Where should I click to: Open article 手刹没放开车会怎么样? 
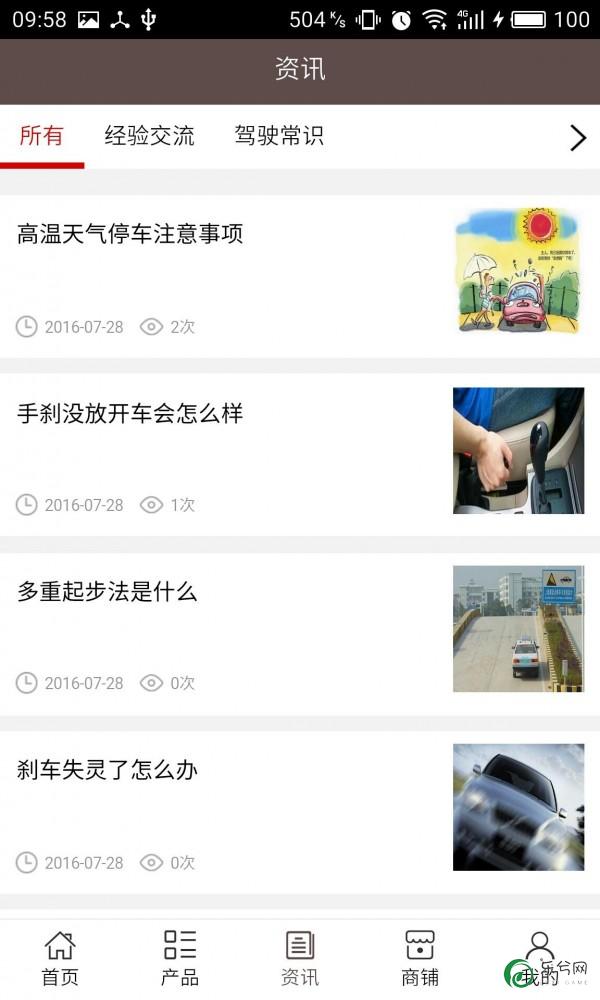tap(300, 455)
